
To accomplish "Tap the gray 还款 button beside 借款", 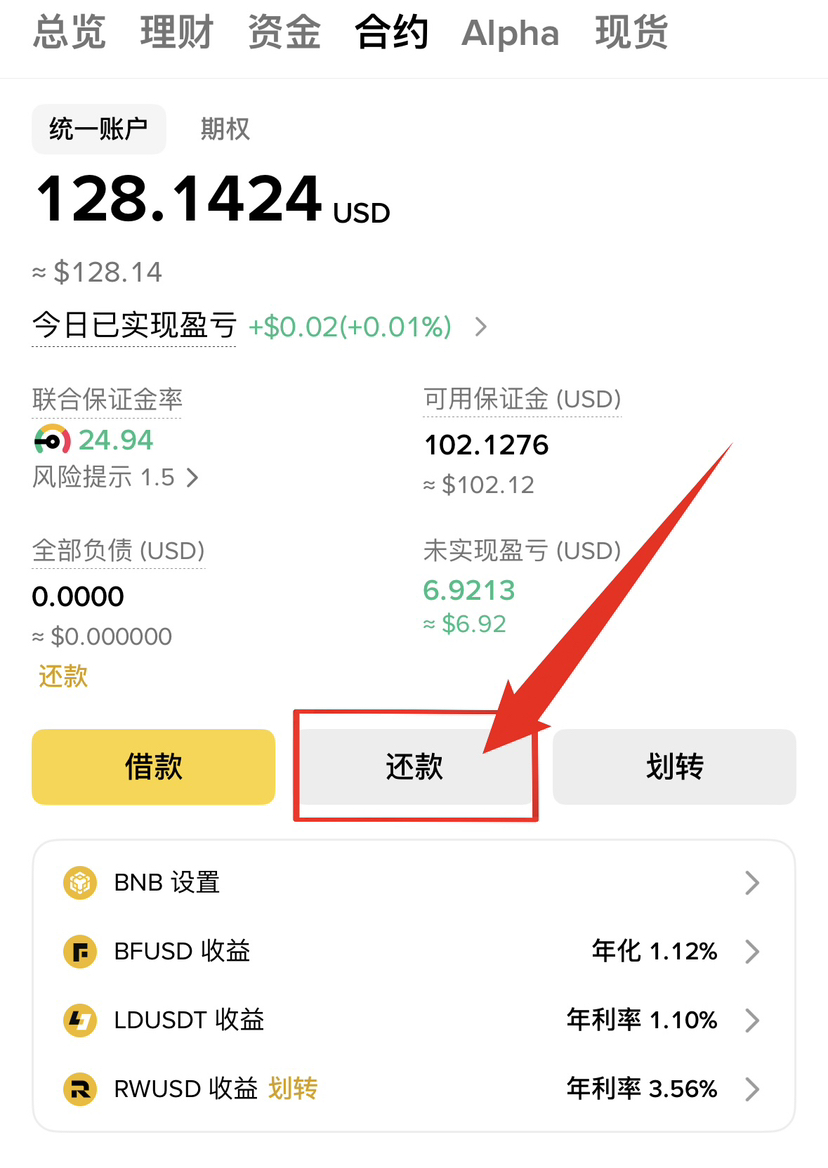I will (414, 767).
